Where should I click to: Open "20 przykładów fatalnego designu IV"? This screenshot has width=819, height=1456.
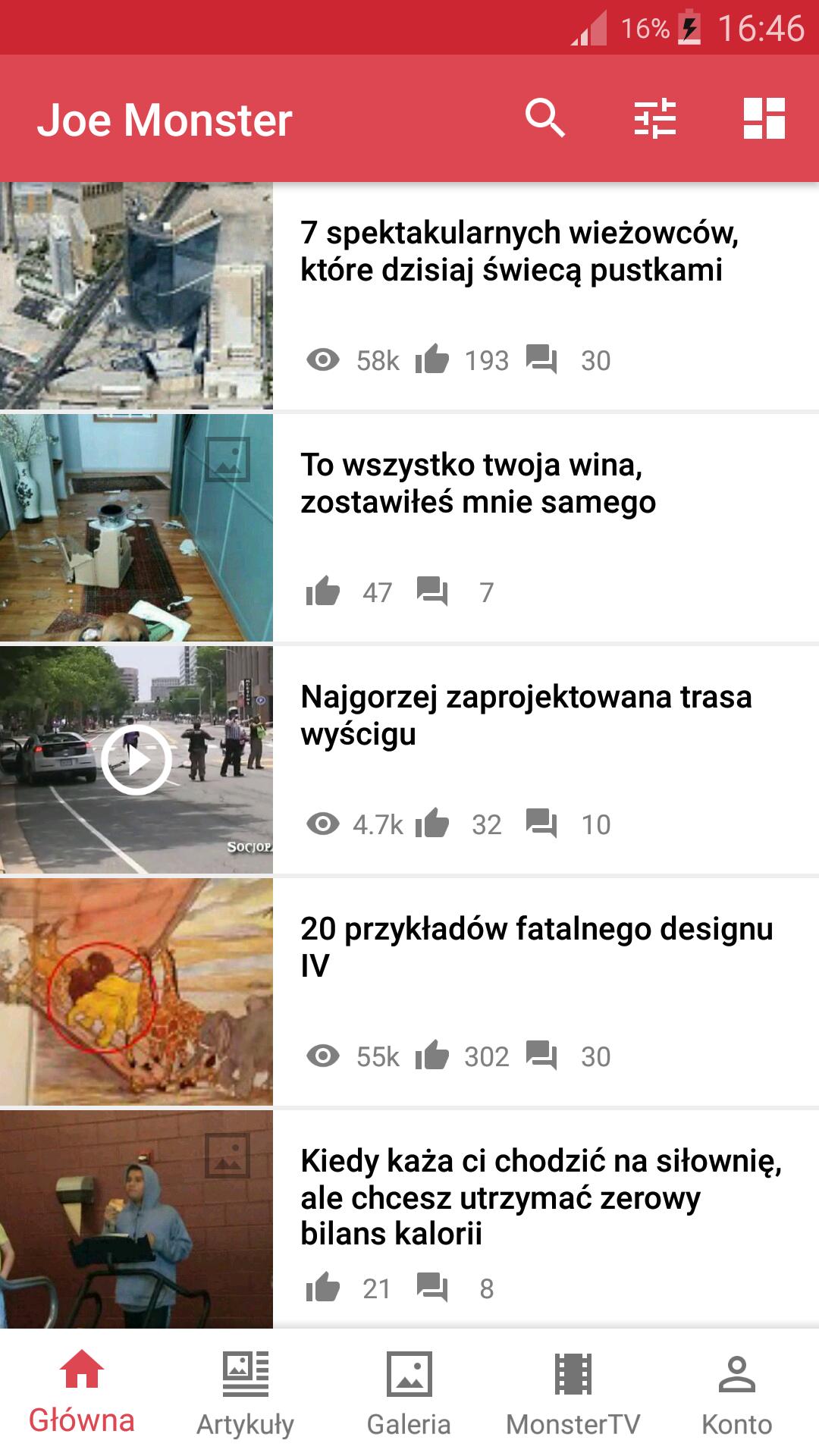point(535,946)
